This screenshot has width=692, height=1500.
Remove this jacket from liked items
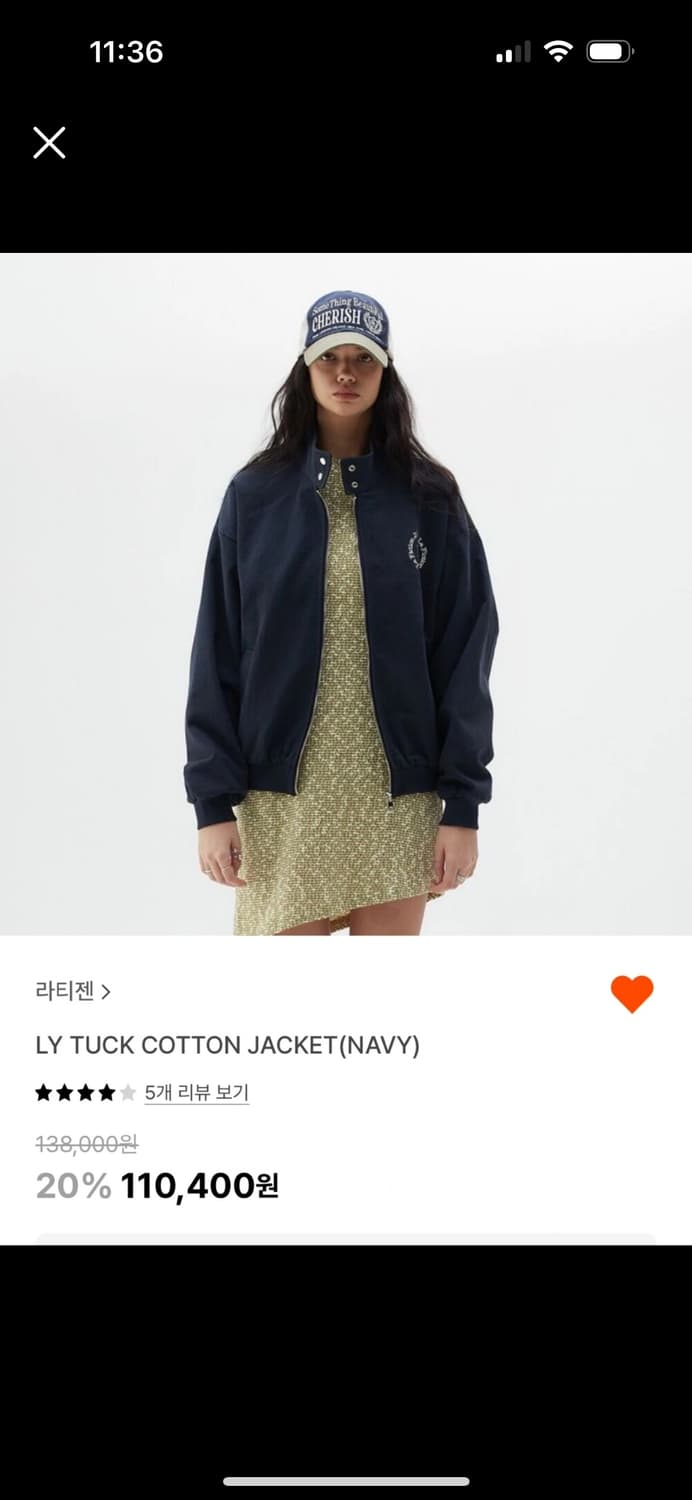pos(632,994)
